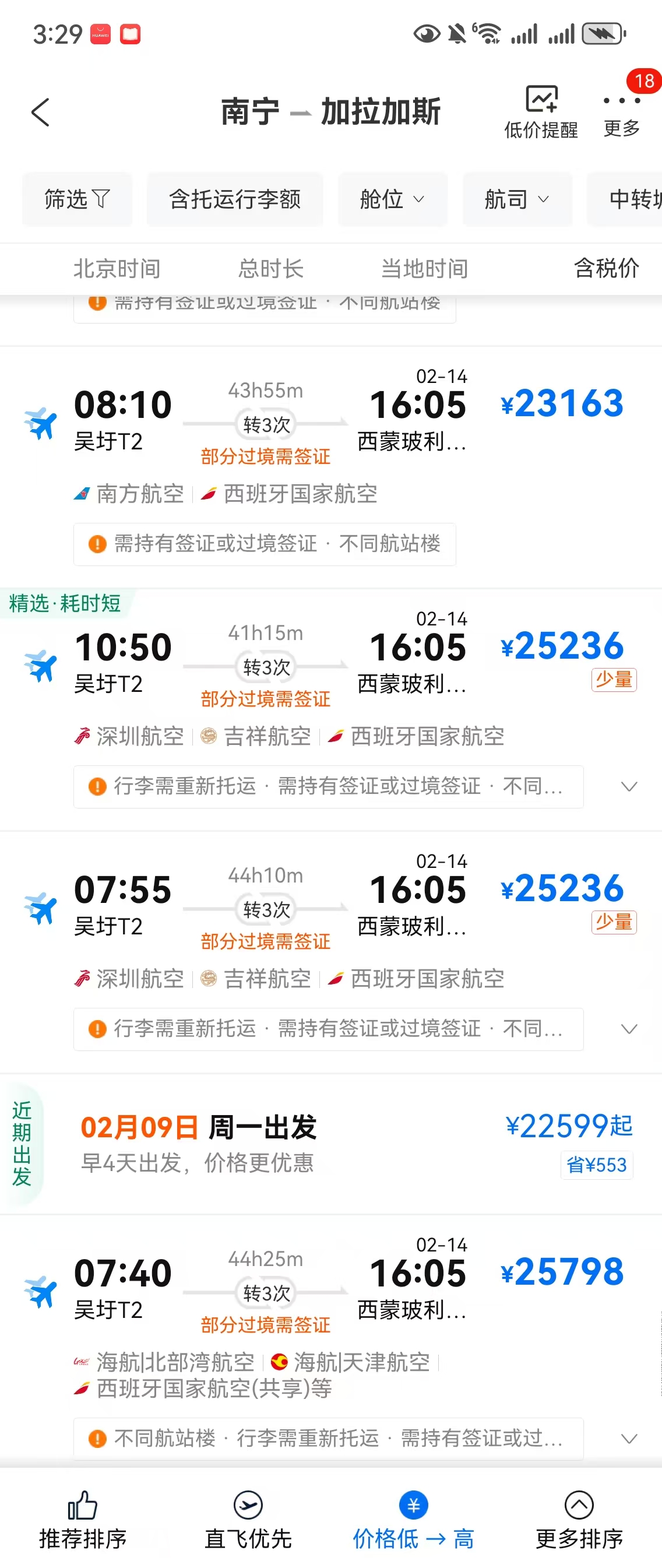Open the 07:40 flight priced ¥25798

point(329,1291)
